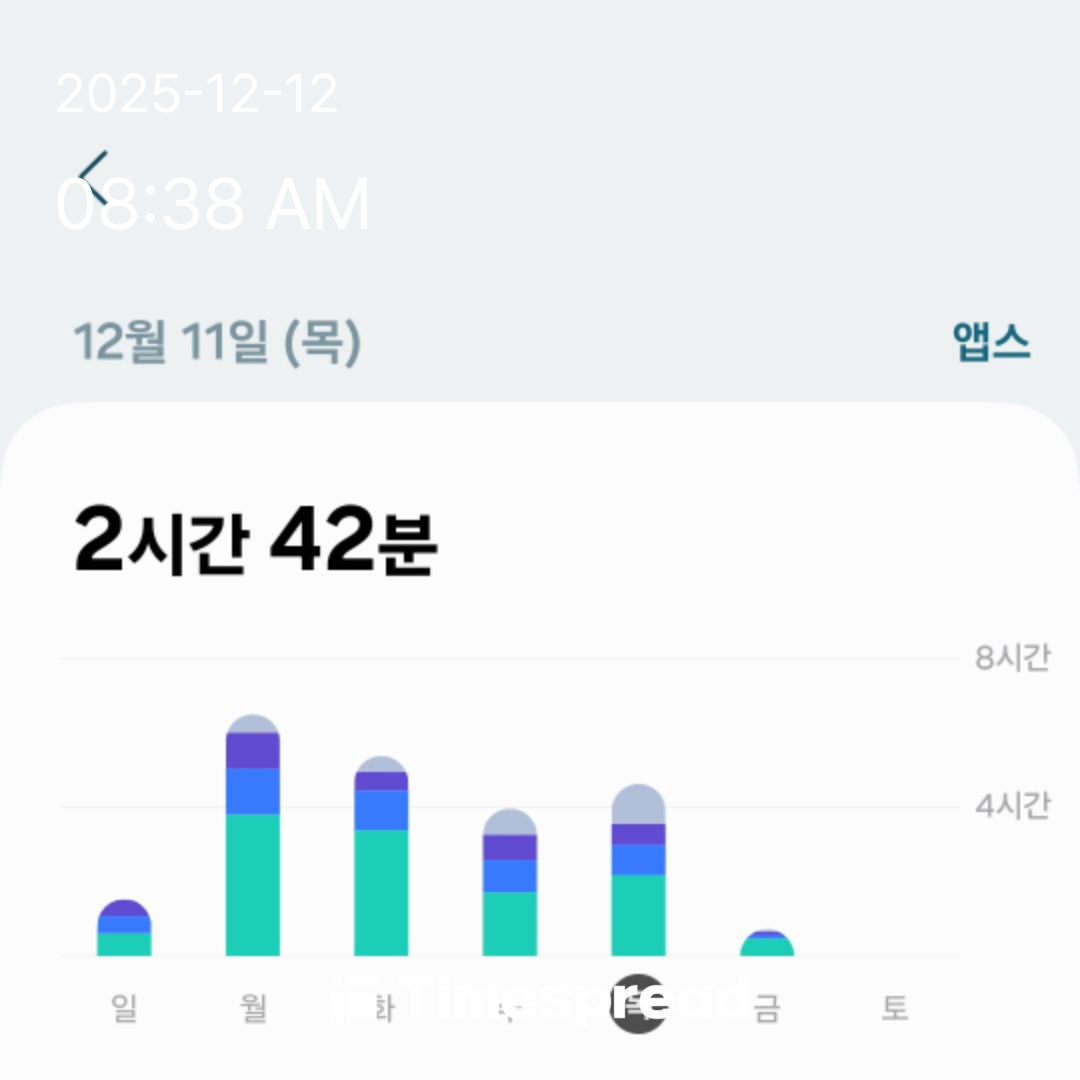1080x1080 pixels.
Task: Select the 일 (Sunday) bar in the chart
Action: [124, 930]
